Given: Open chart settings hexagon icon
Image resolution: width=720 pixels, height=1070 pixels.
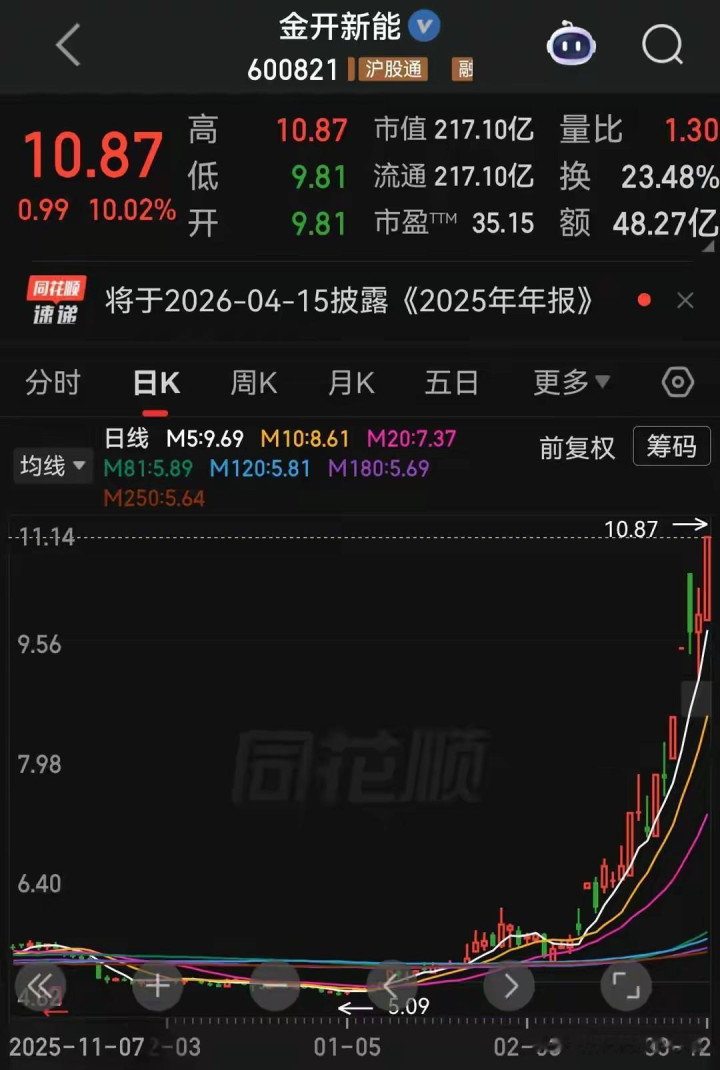Looking at the screenshot, I should click(x=678, y=383).
